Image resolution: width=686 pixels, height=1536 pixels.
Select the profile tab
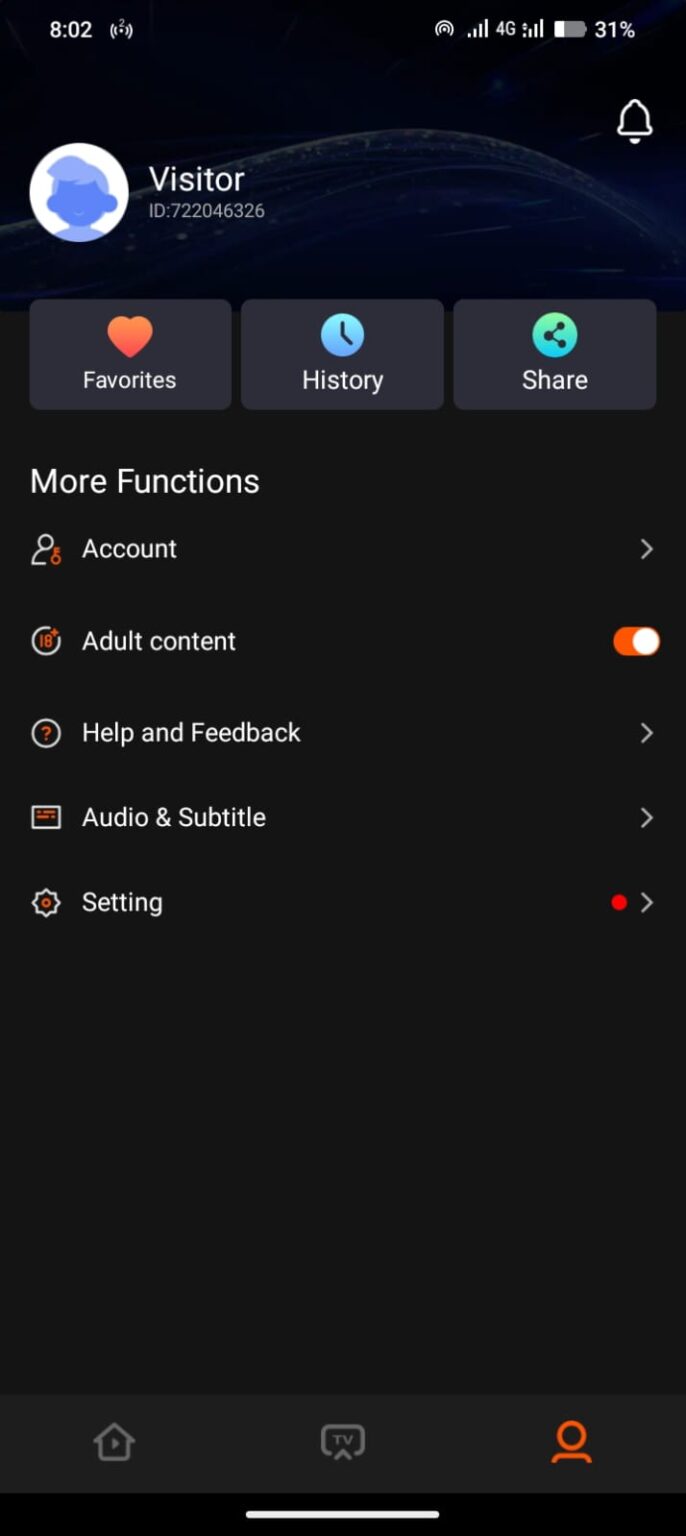pyautogui.click(x=571, y=1442)
